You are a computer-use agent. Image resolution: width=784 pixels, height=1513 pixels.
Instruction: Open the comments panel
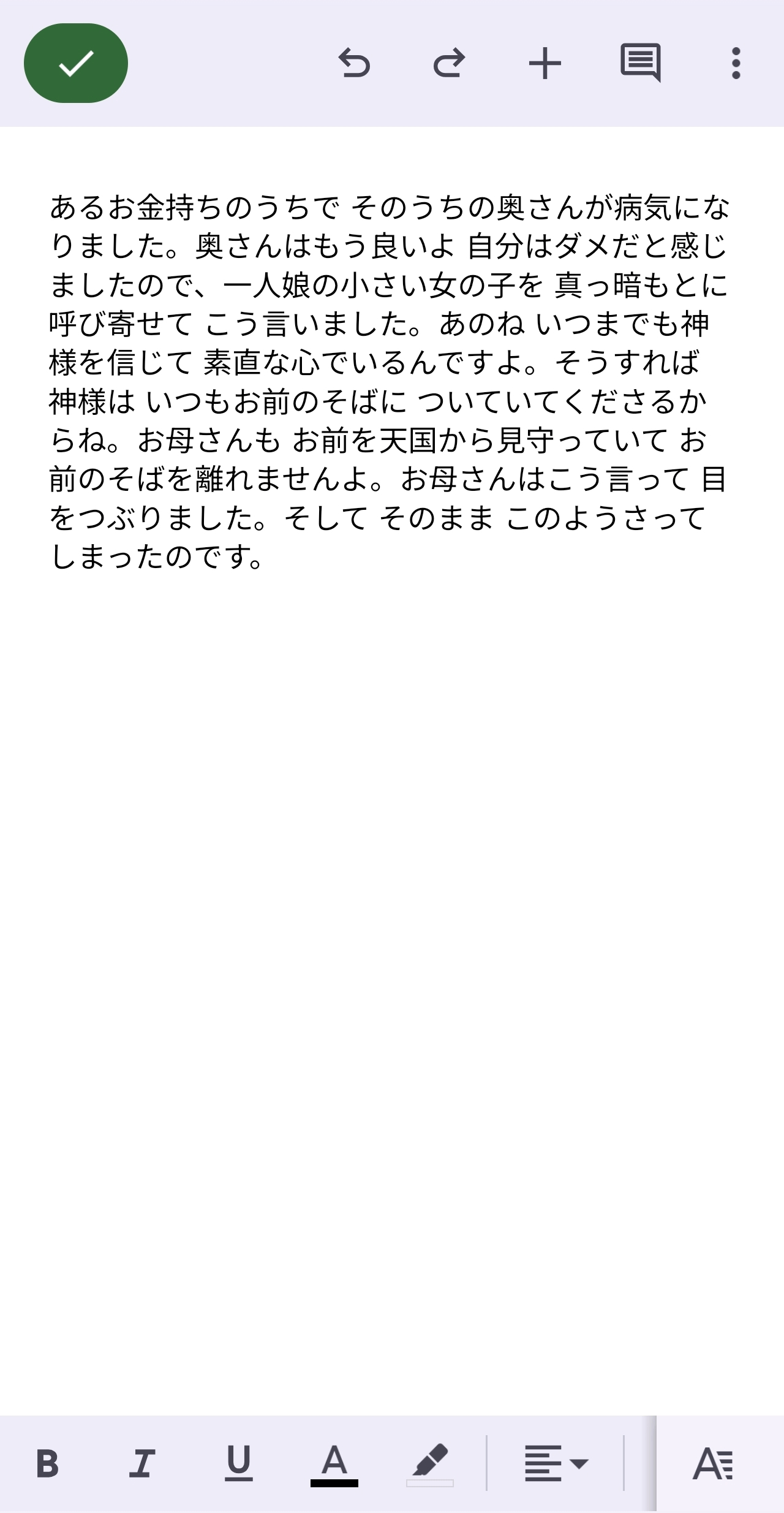click(x=640, y=63)
